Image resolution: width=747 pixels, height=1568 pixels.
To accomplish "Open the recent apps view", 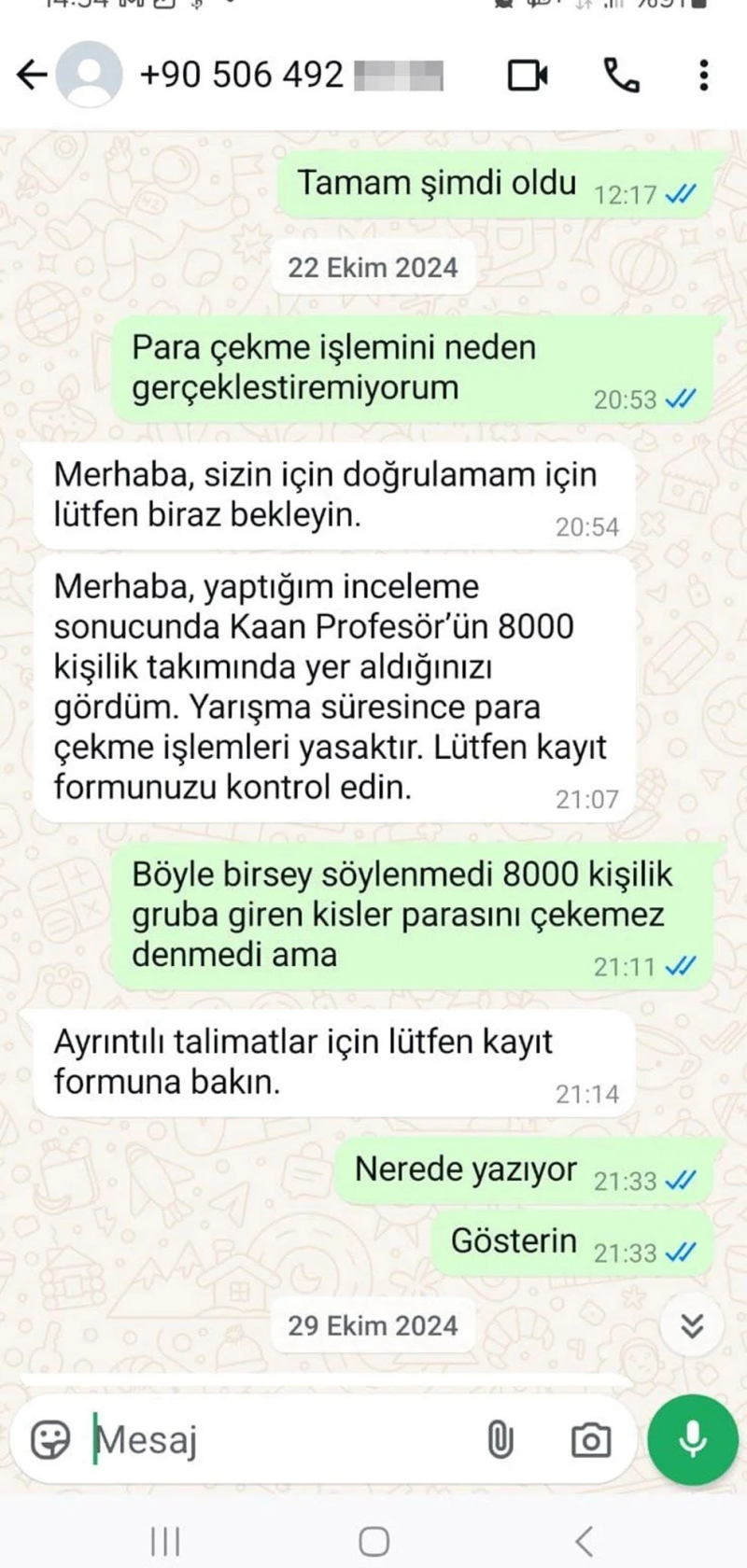I will point(165,1541).
